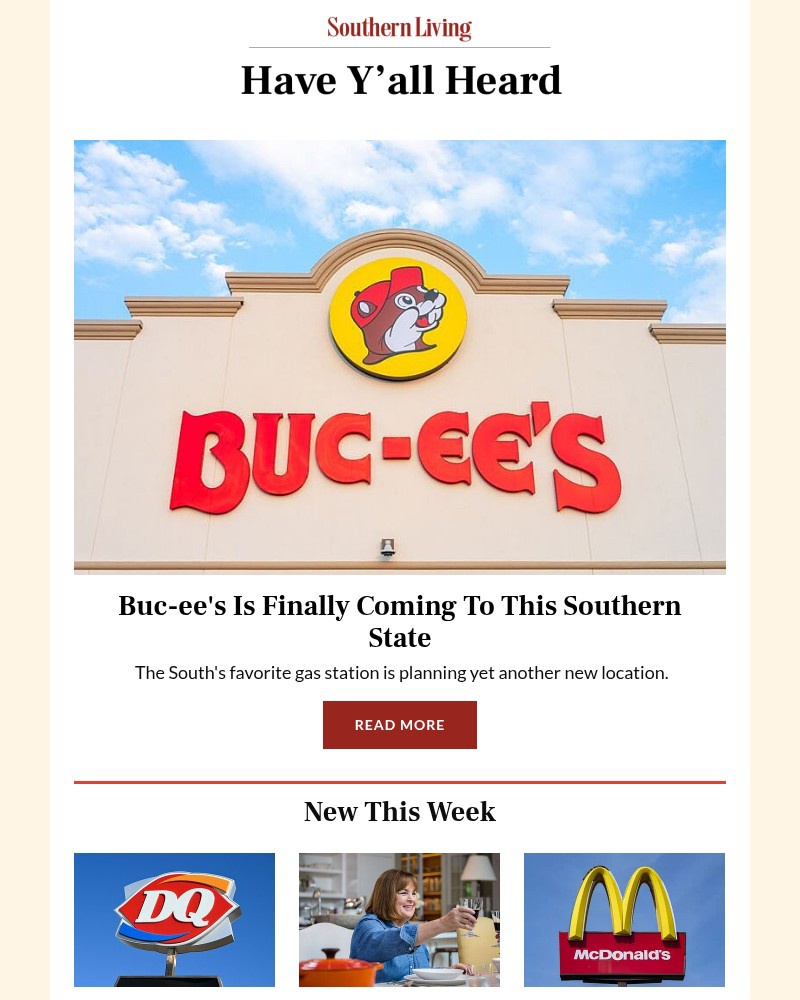
Task: Open the Dairy Queen article thumbnail
Action: pos(174,919)
